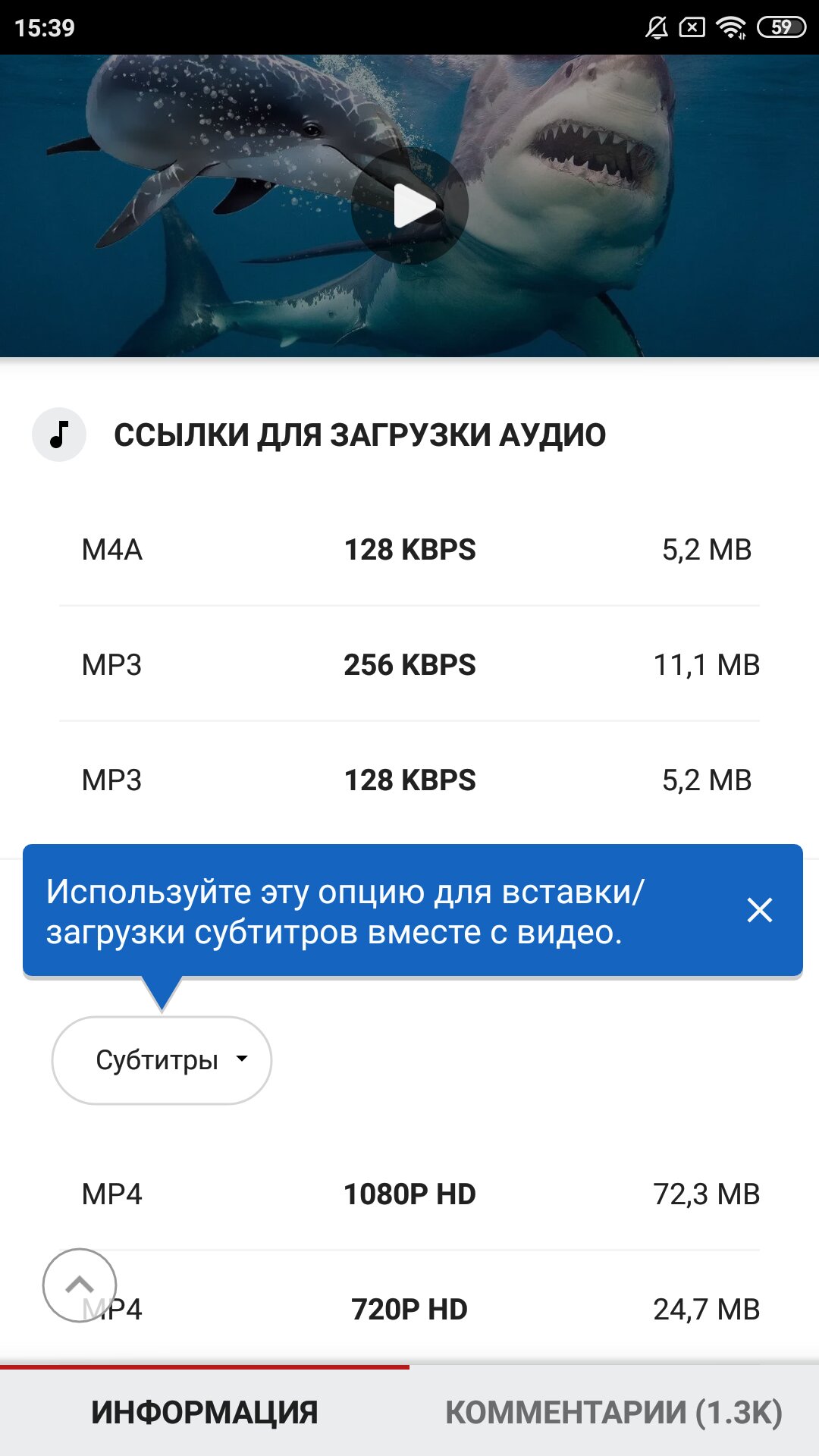Choose MP3 128 KBPS audio file
819x1456 pixels.
click(409, 780)
